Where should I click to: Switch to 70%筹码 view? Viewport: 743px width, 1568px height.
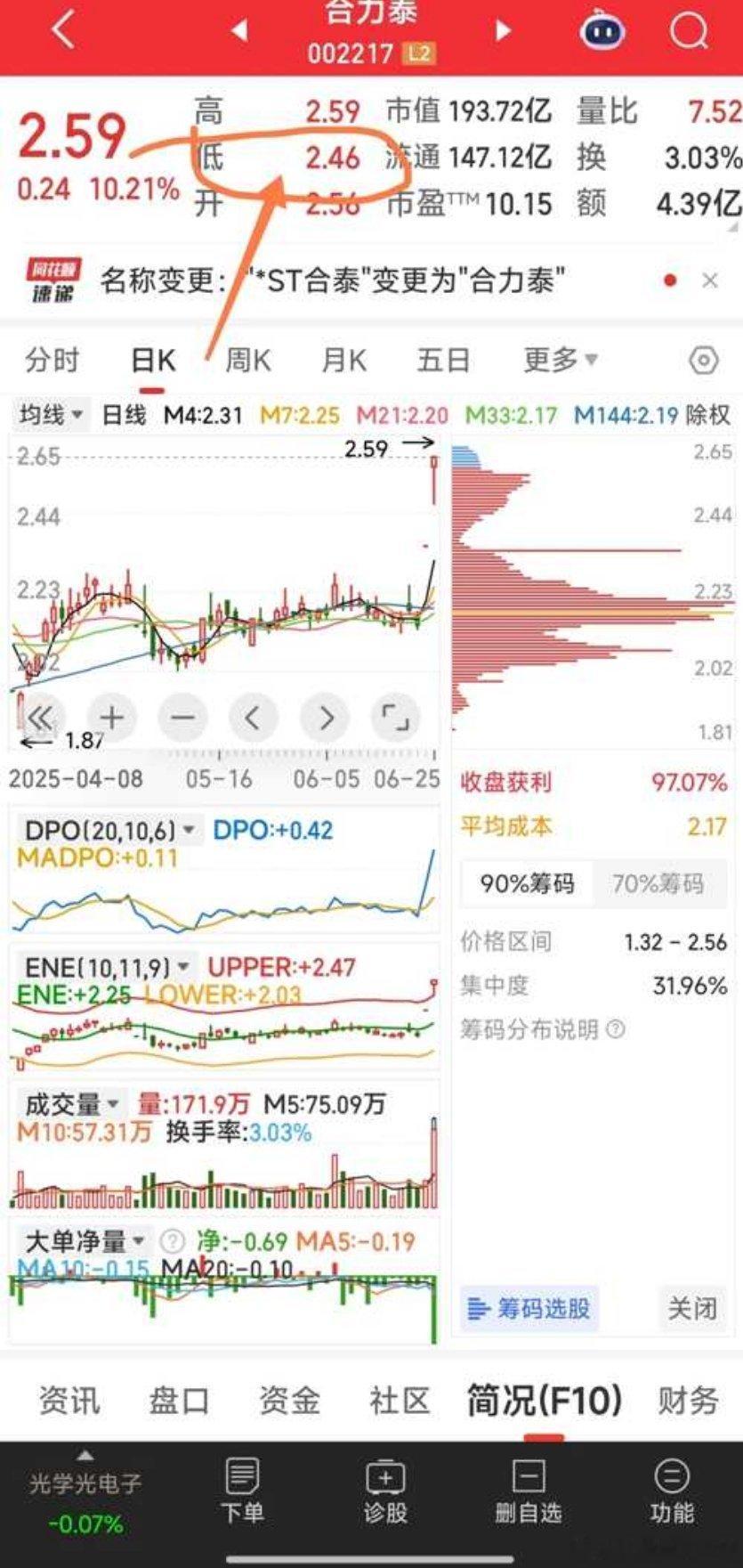point(658,883)
